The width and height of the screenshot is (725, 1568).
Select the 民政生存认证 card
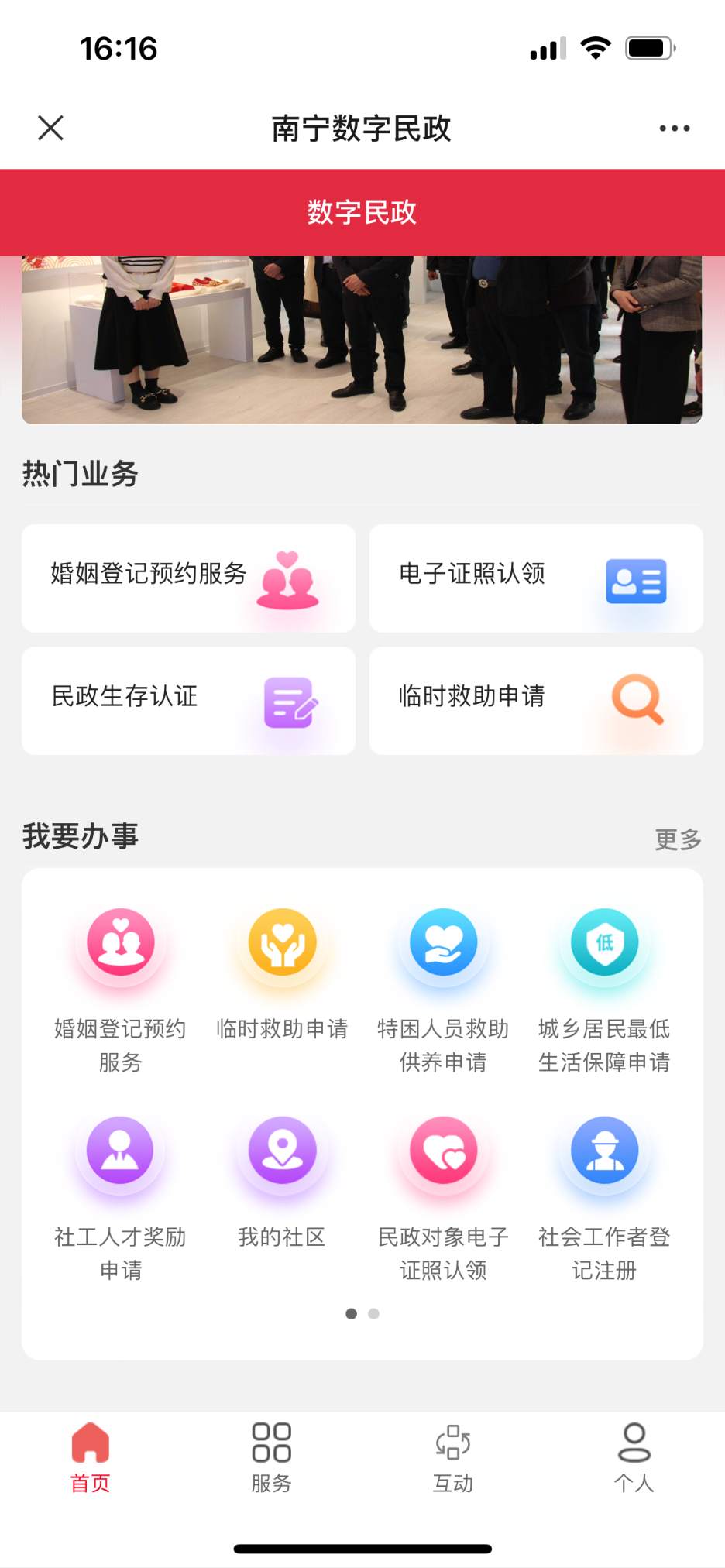[188, 701]
